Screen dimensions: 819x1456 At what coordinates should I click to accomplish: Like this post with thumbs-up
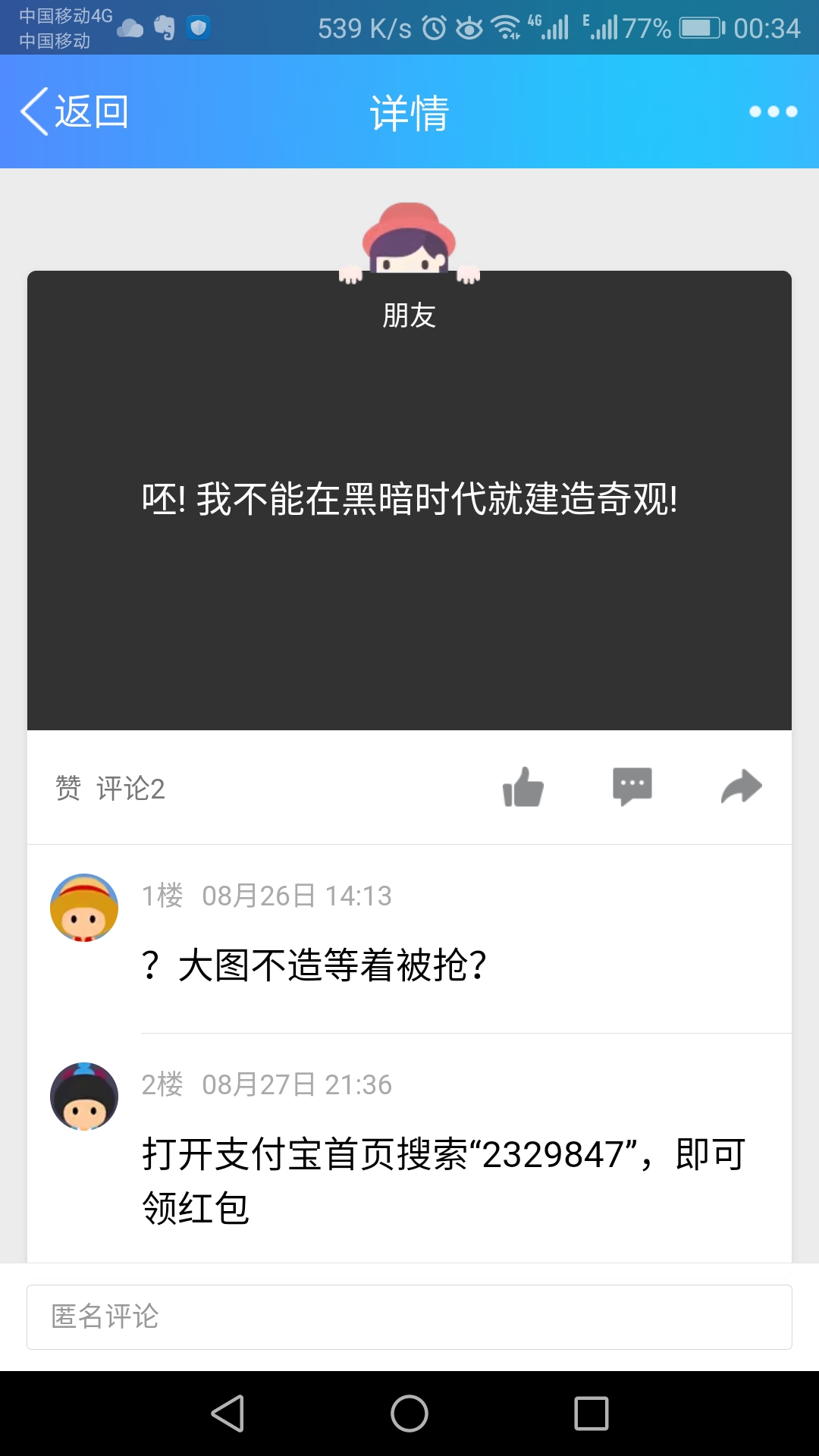(523, 787)
